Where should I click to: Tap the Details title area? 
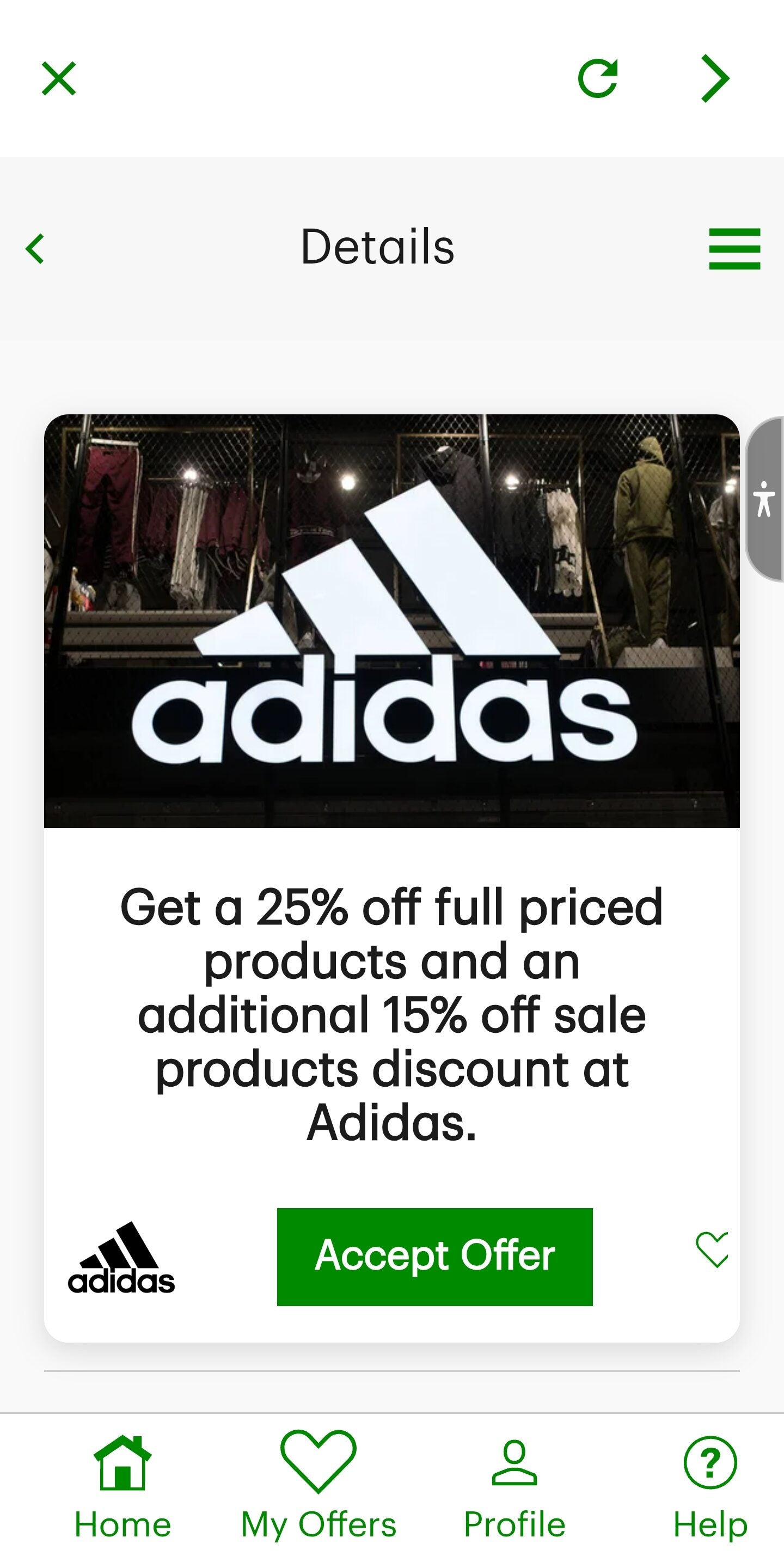(377, 246)
